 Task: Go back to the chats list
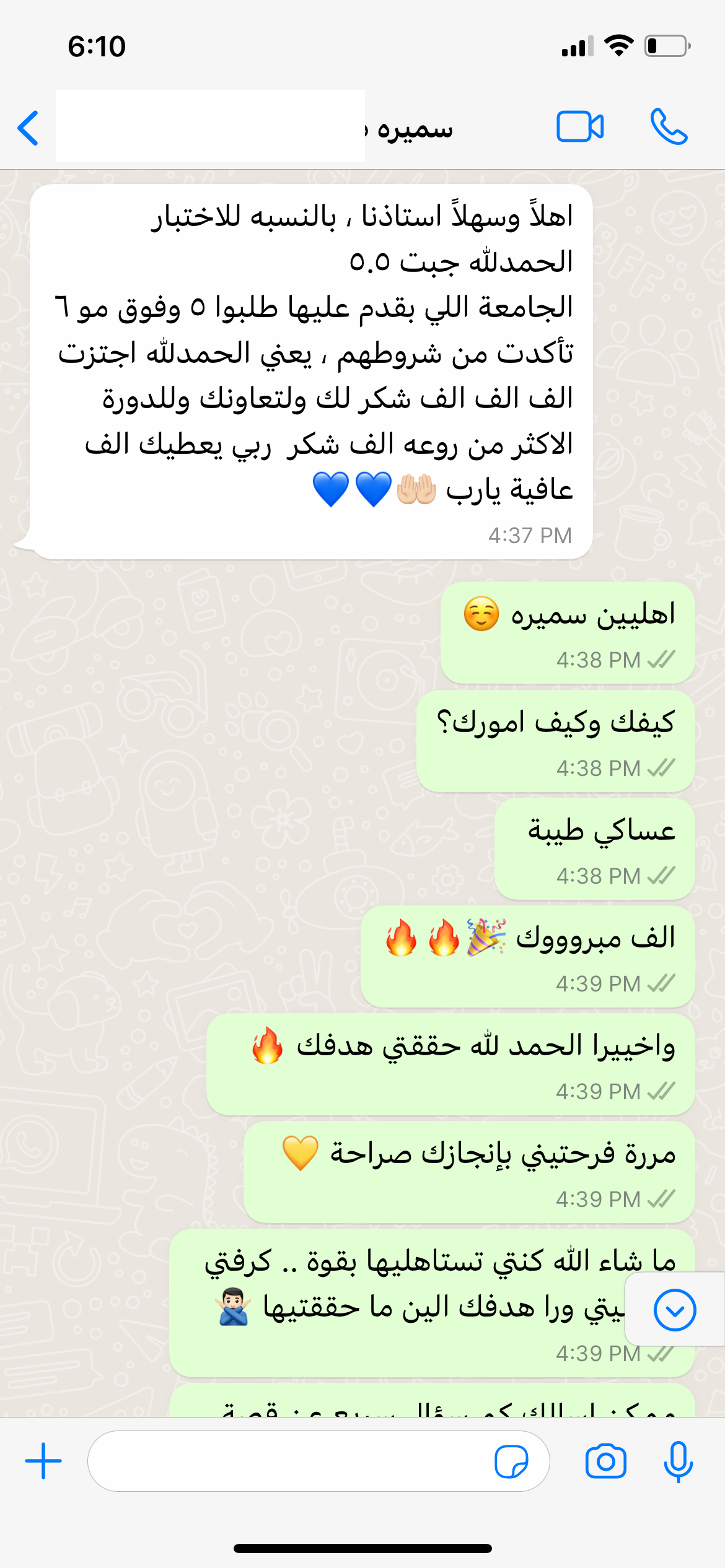pos(29,128)
